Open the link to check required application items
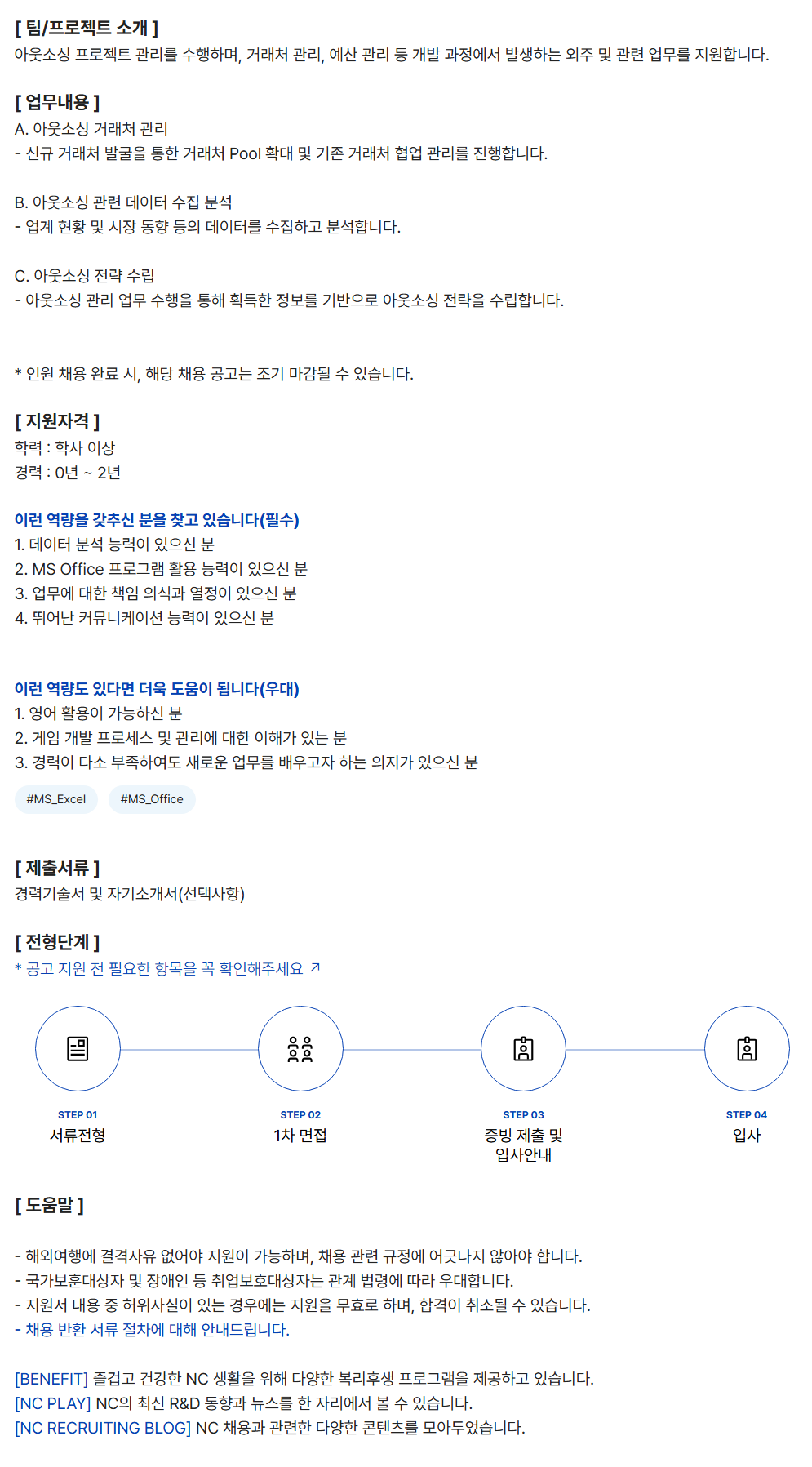 click(x=167, y=968)
